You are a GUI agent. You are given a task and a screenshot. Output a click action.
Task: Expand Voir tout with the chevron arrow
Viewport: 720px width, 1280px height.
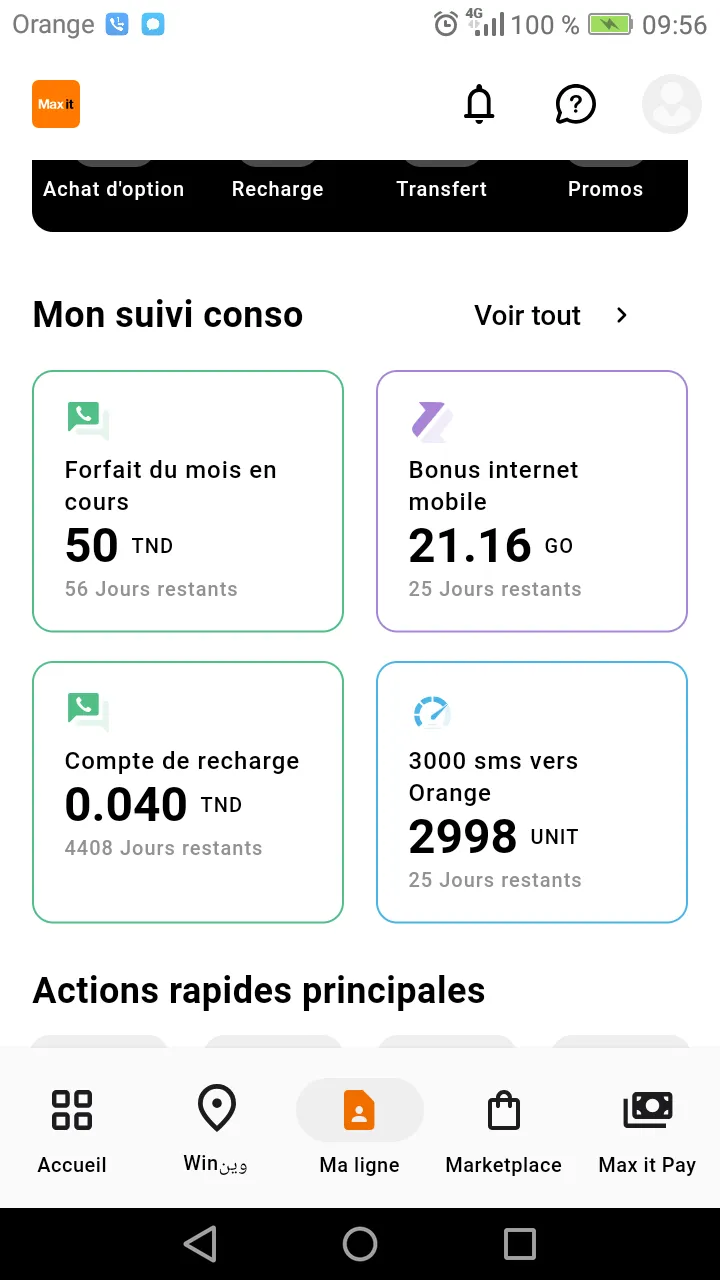point(621,315)
